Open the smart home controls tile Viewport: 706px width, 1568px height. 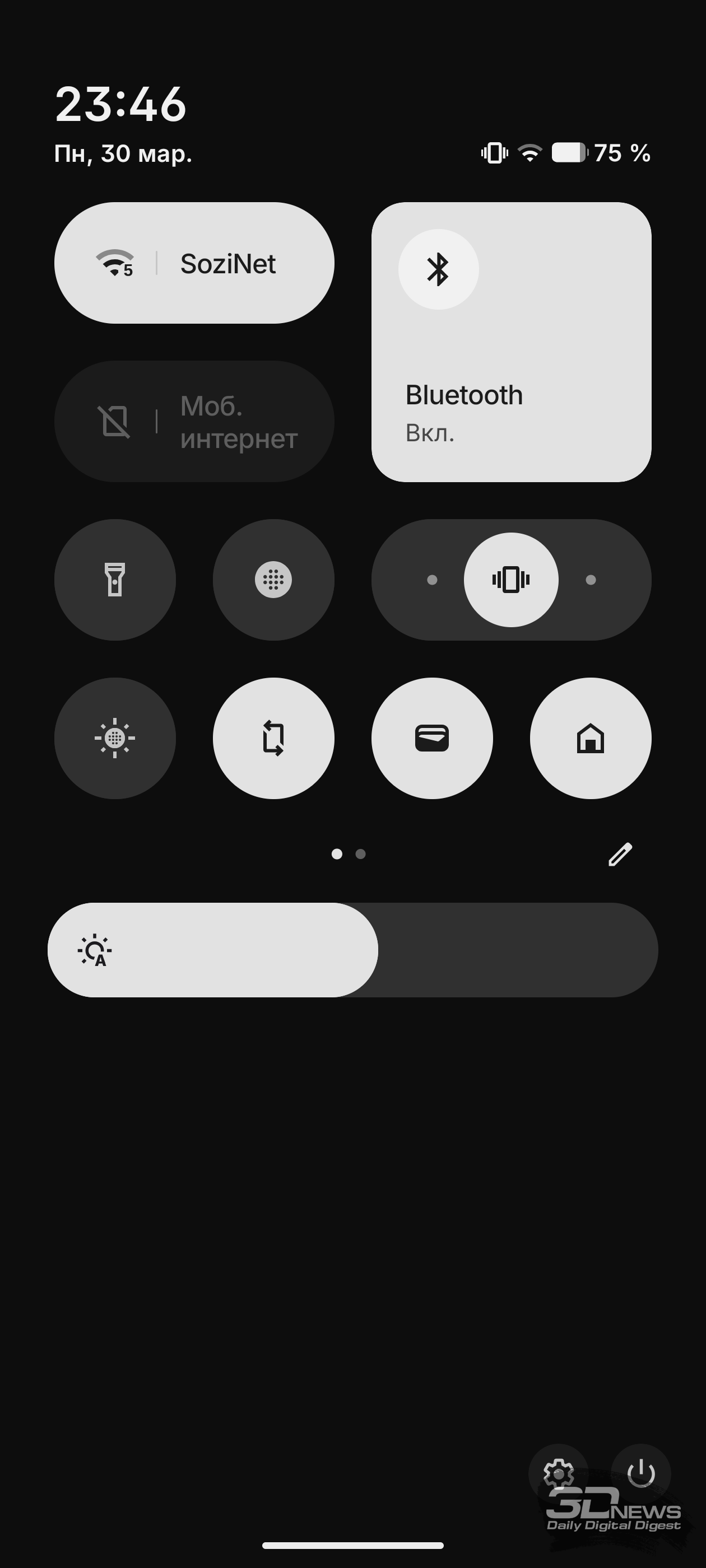(x=590, y=738)
